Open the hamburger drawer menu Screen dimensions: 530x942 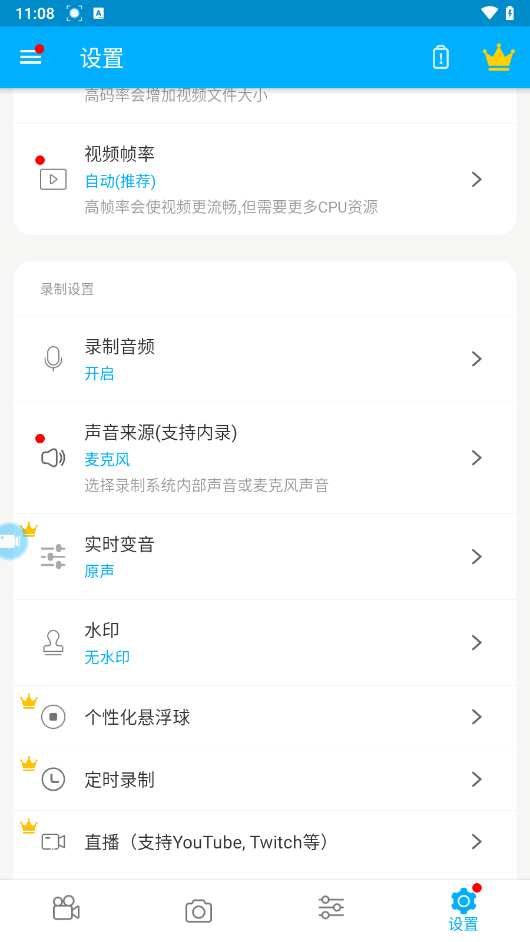(31, 57)
